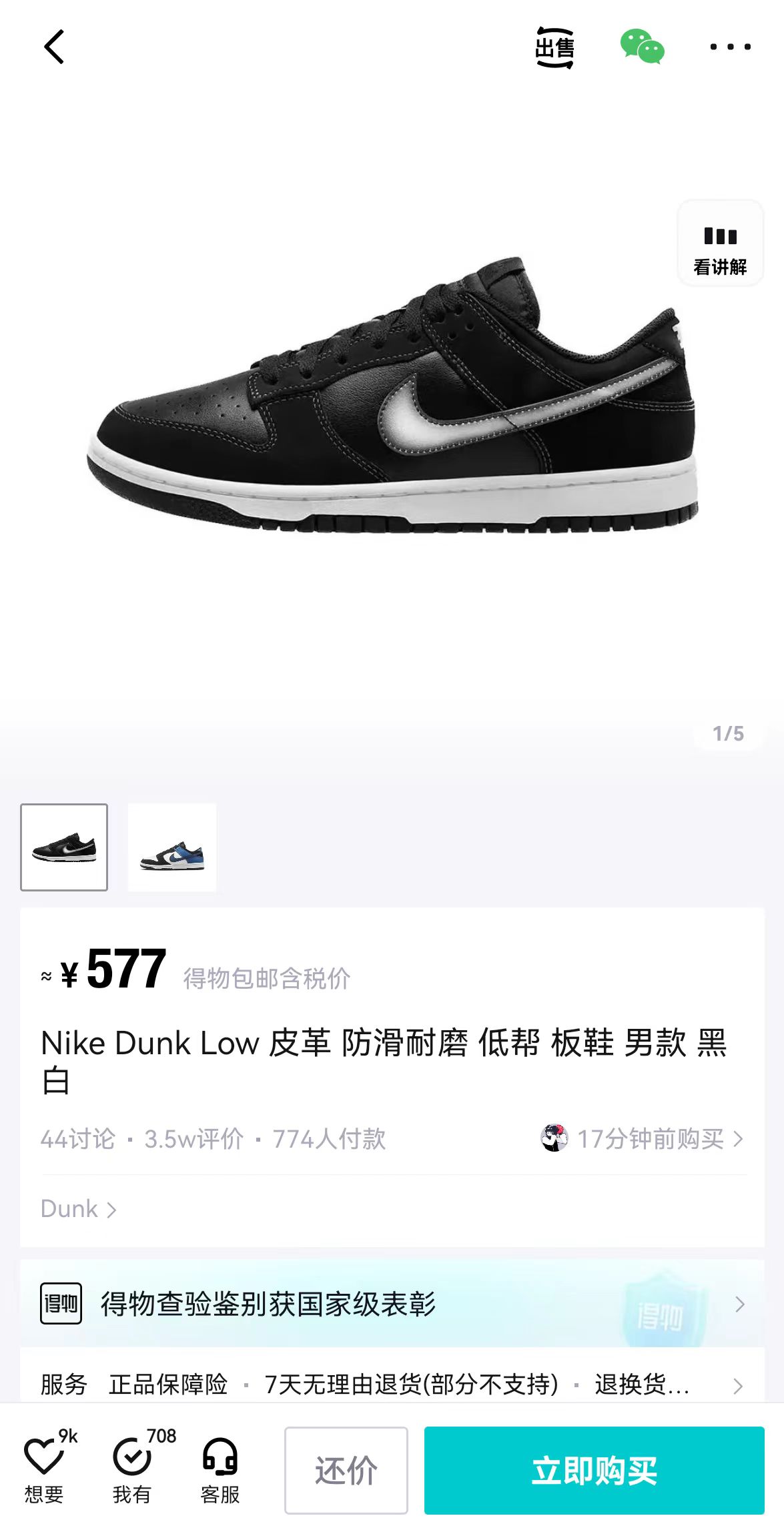This screenshot has height=1538, width=784.
Task: Tap 立即购买 to buy now
Action: click(595, 1470)
